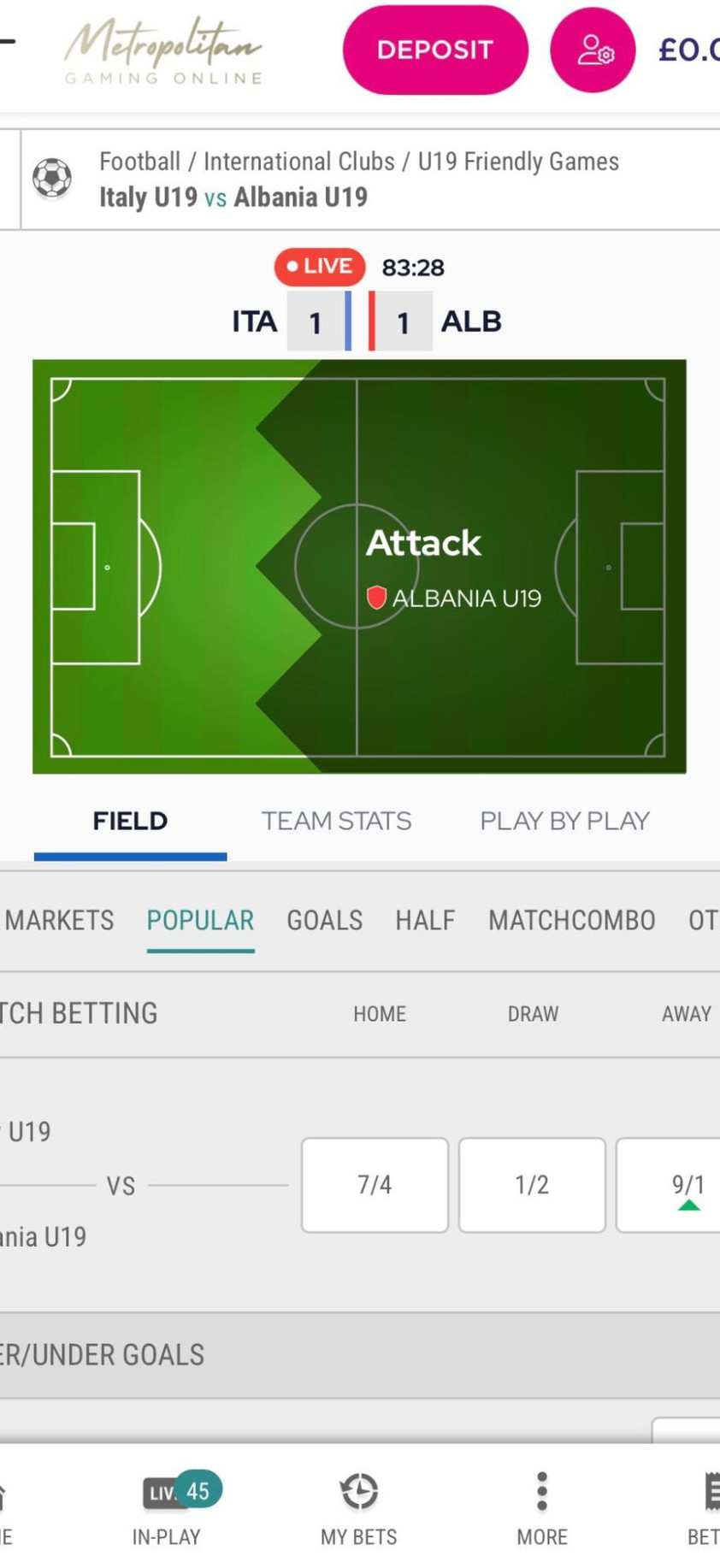Open My Bets

pos(358,1509)
